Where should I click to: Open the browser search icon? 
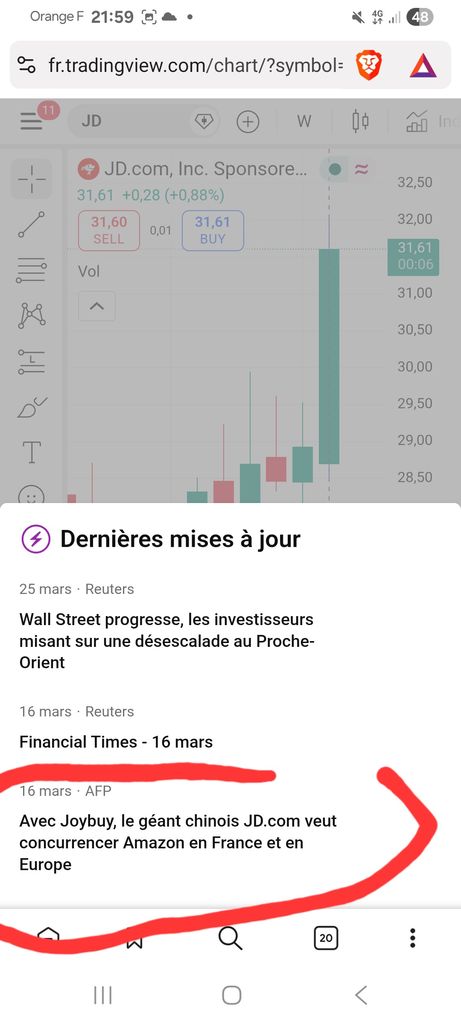coord(230,938)
